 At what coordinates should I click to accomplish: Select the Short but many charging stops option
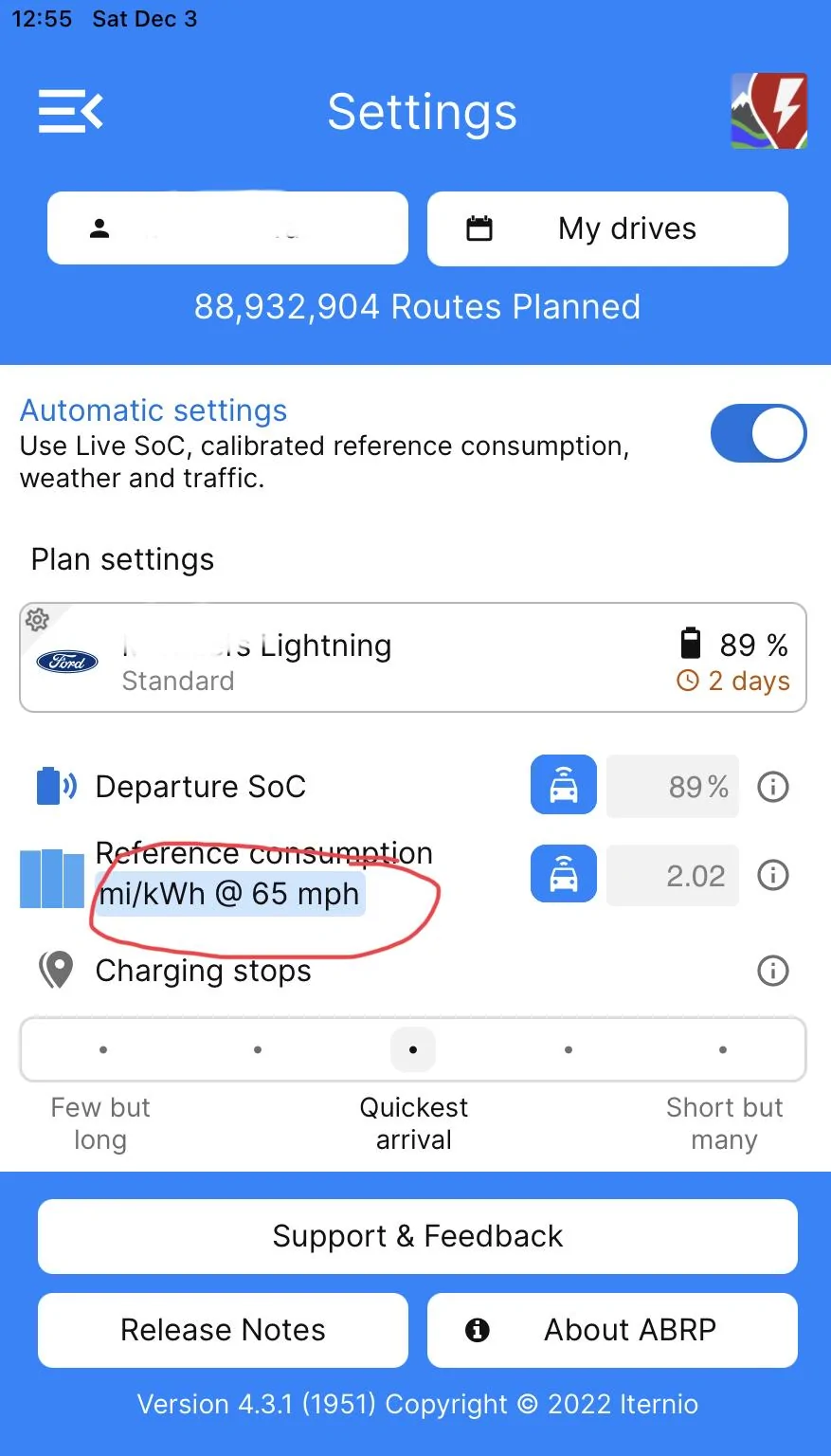click(723, 1049)
